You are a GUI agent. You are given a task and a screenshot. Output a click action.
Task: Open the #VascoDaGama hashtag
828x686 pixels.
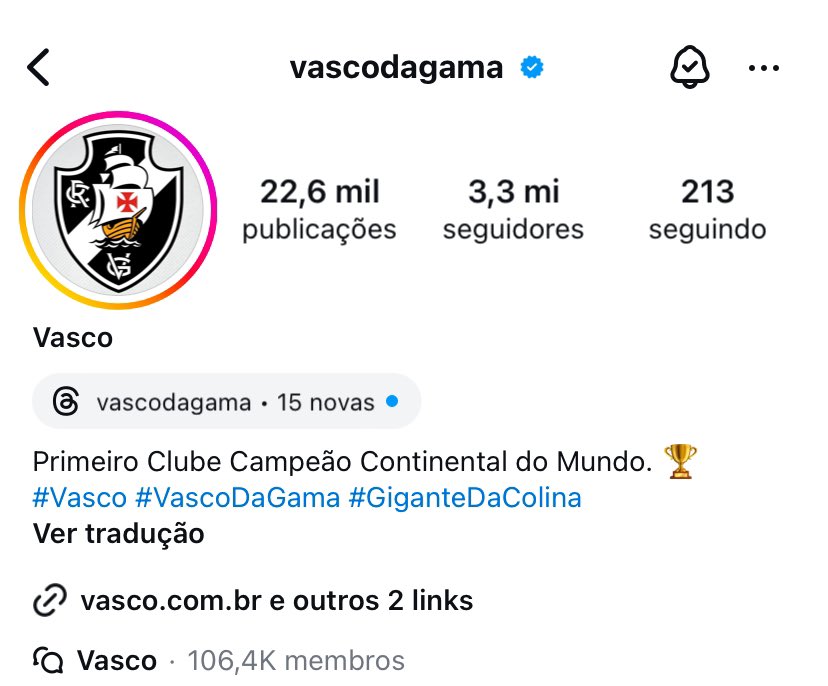237,497
